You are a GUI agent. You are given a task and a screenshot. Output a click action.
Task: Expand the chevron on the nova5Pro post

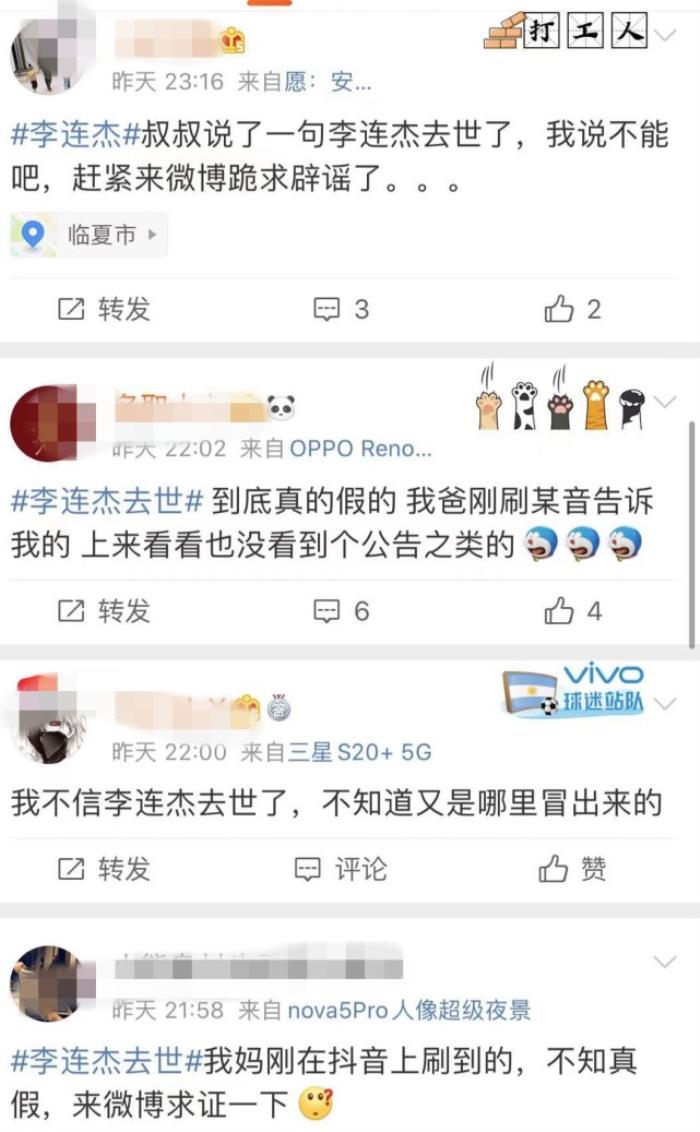(665, 962)
